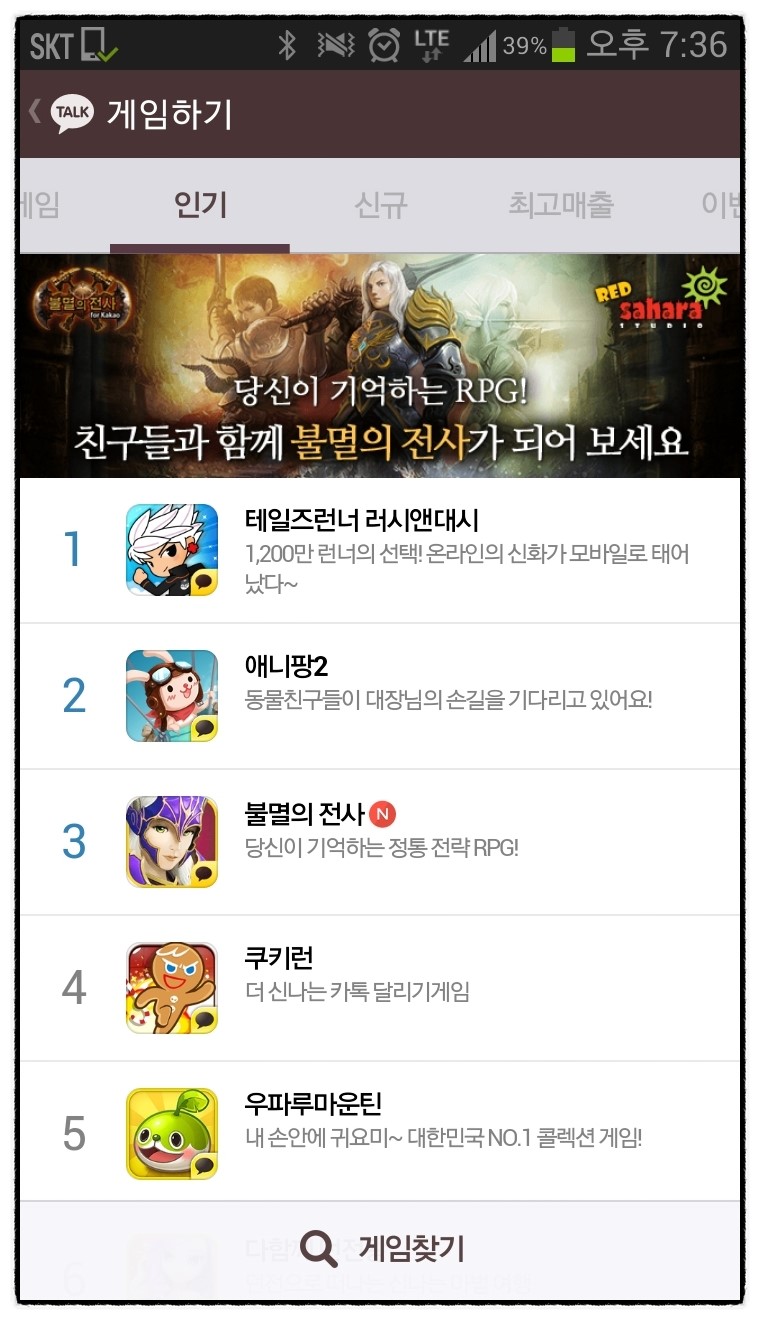Select the 인기 tab
Image resolution: width=760 pixels, height=1320 pixels.
(x=200, y=206)
